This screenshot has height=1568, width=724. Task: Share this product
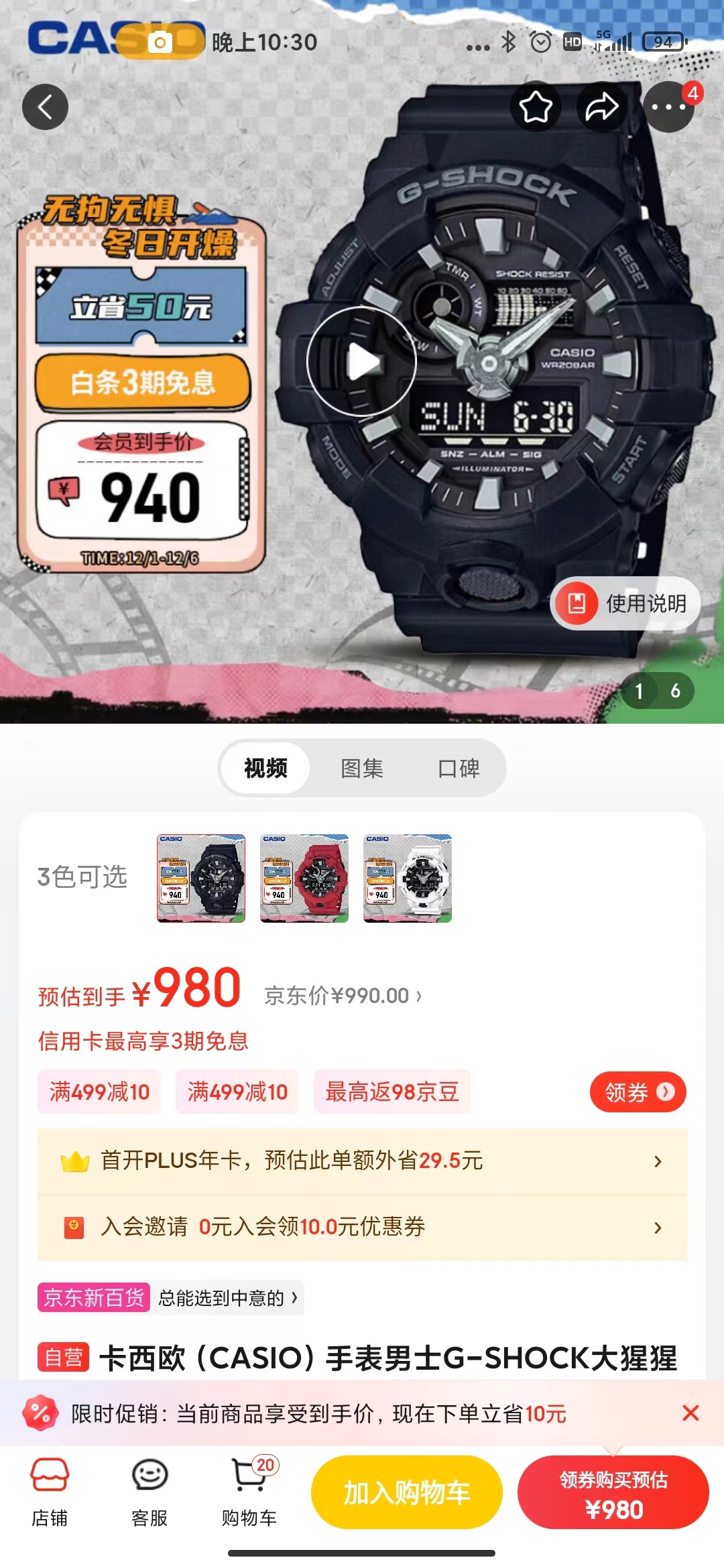pyautogui.click(x=601, y=107)
